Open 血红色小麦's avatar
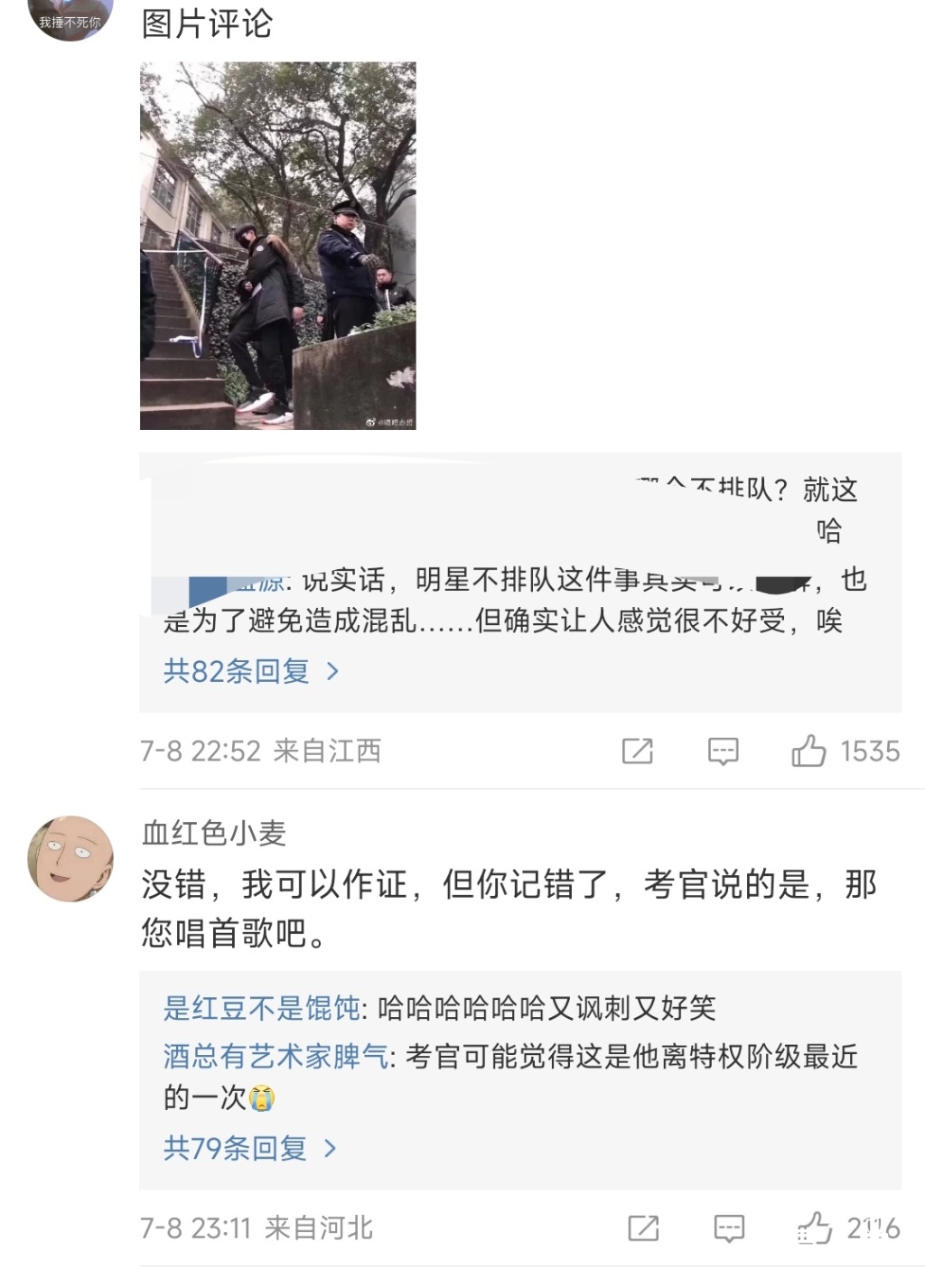925x1288 pixels. 70,859
